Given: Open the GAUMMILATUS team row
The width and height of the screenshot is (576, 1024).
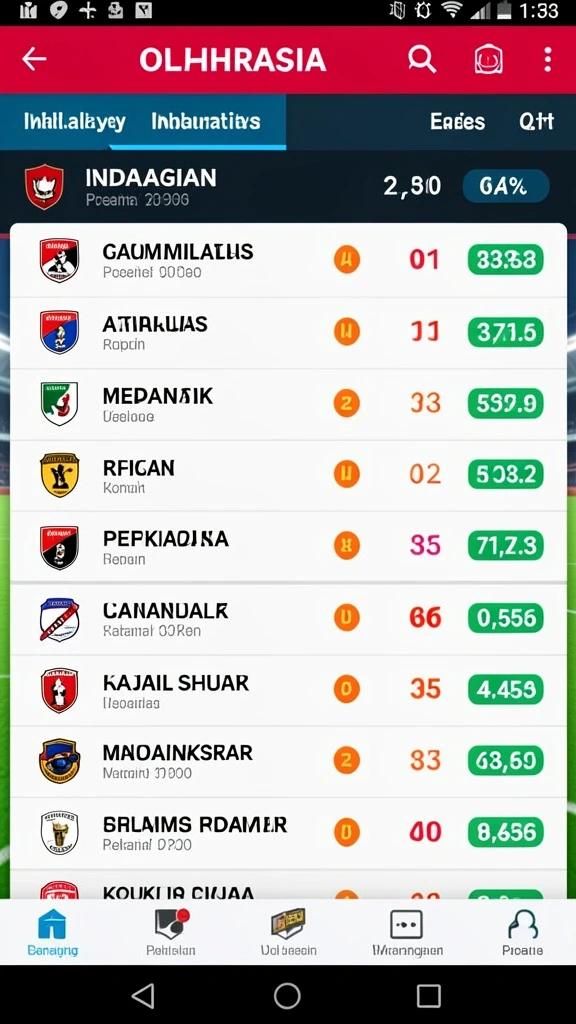Looking at the screenshot, I should coord(288,261).
